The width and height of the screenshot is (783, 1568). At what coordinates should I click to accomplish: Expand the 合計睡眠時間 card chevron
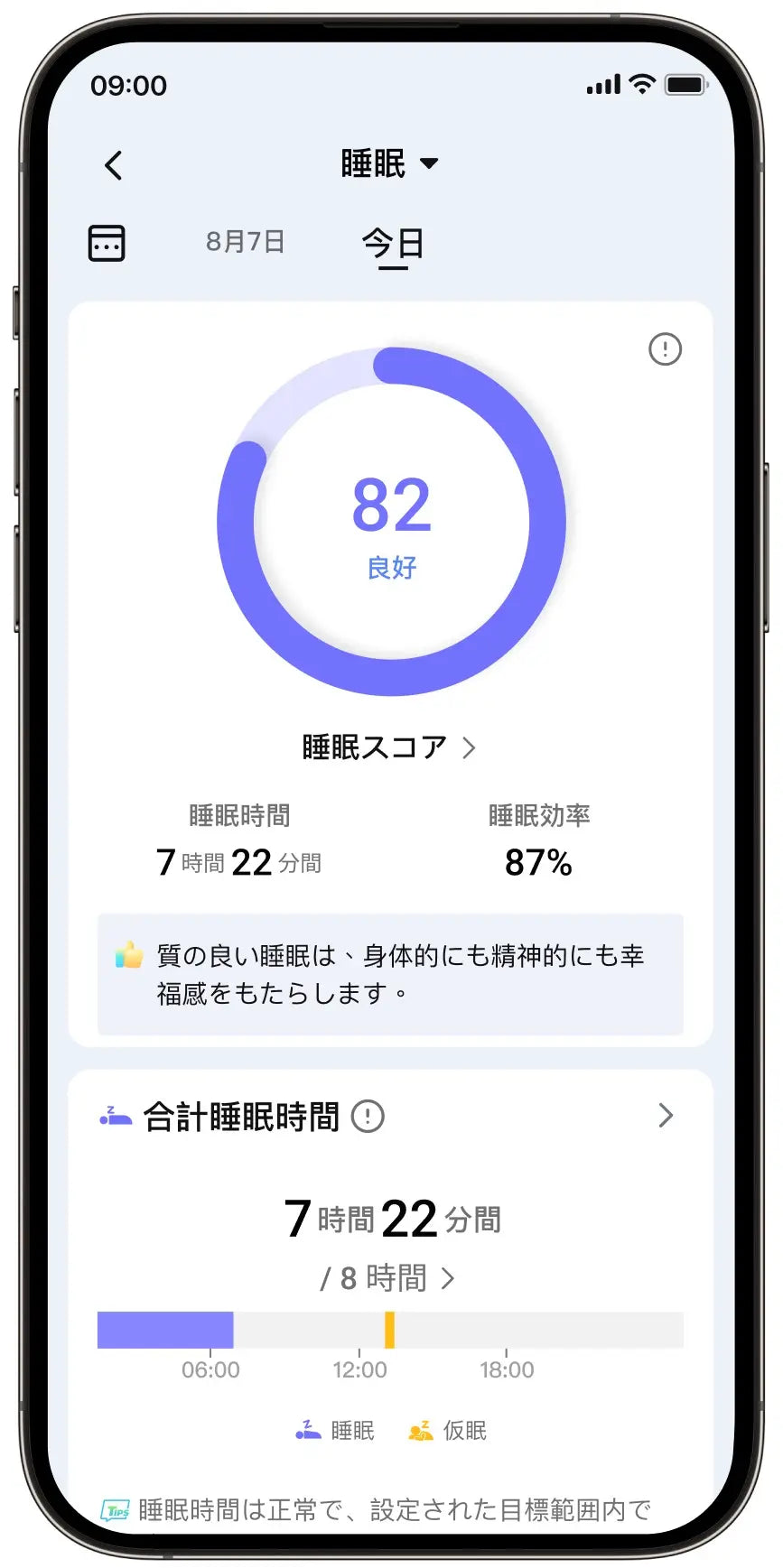666,1116
